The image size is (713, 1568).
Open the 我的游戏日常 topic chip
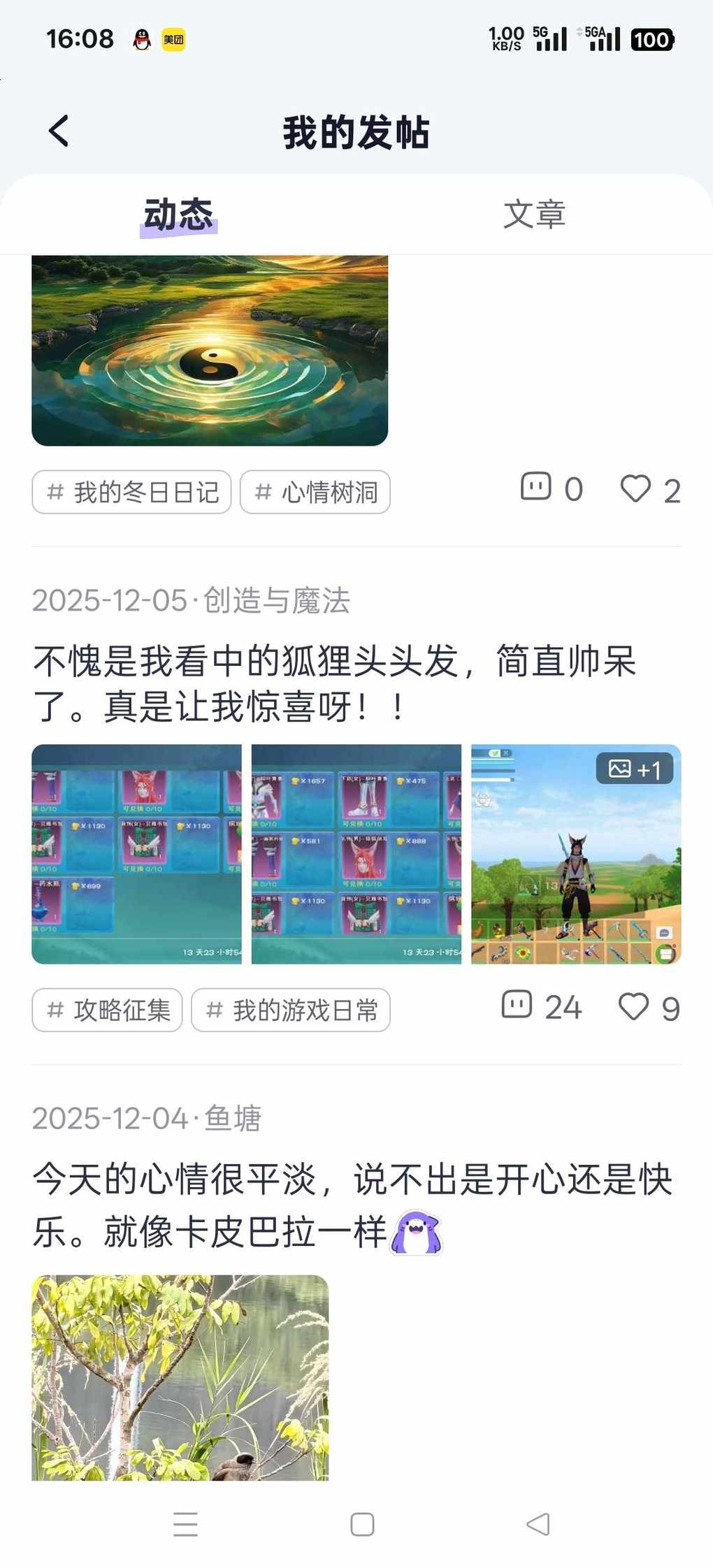[x=291, y=1010]
